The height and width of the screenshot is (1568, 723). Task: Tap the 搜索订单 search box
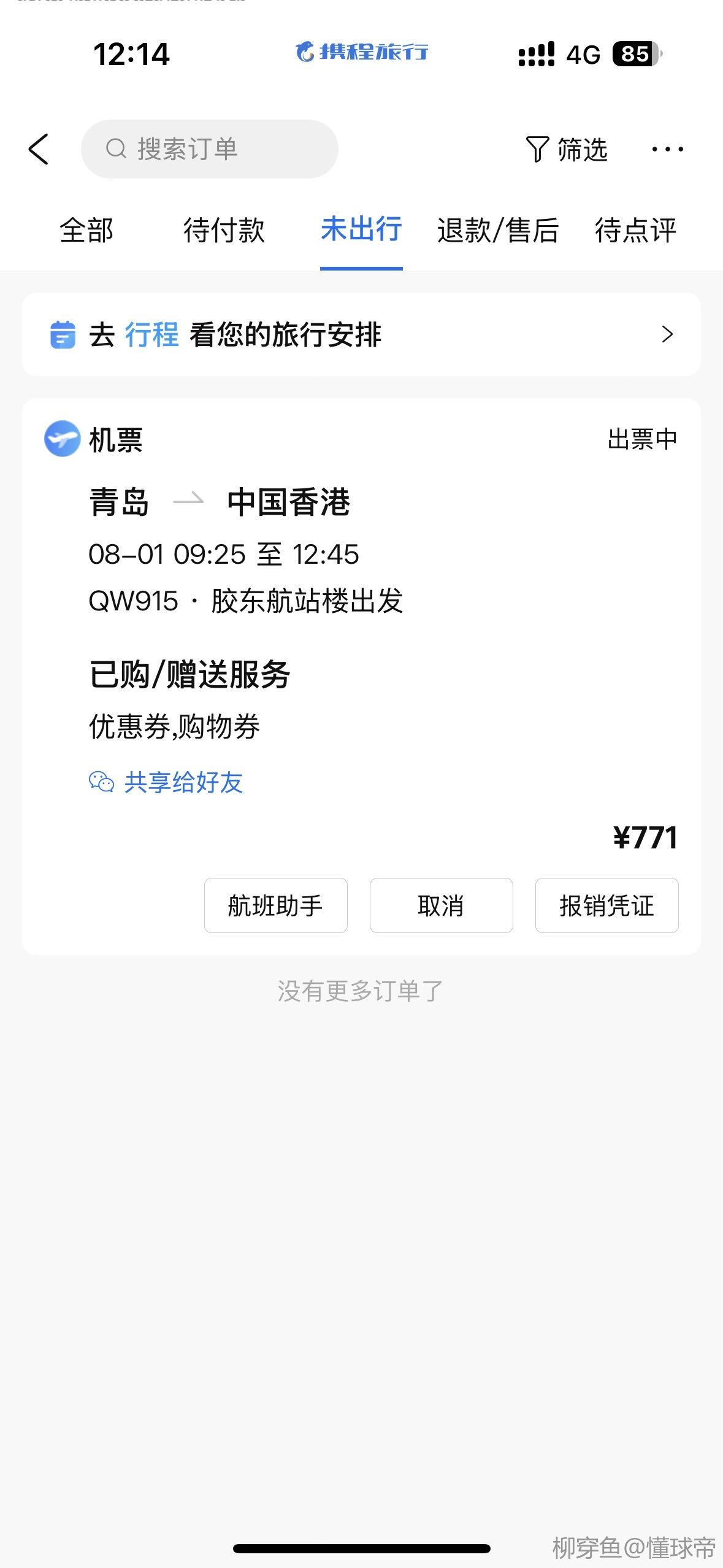point(210,149)
